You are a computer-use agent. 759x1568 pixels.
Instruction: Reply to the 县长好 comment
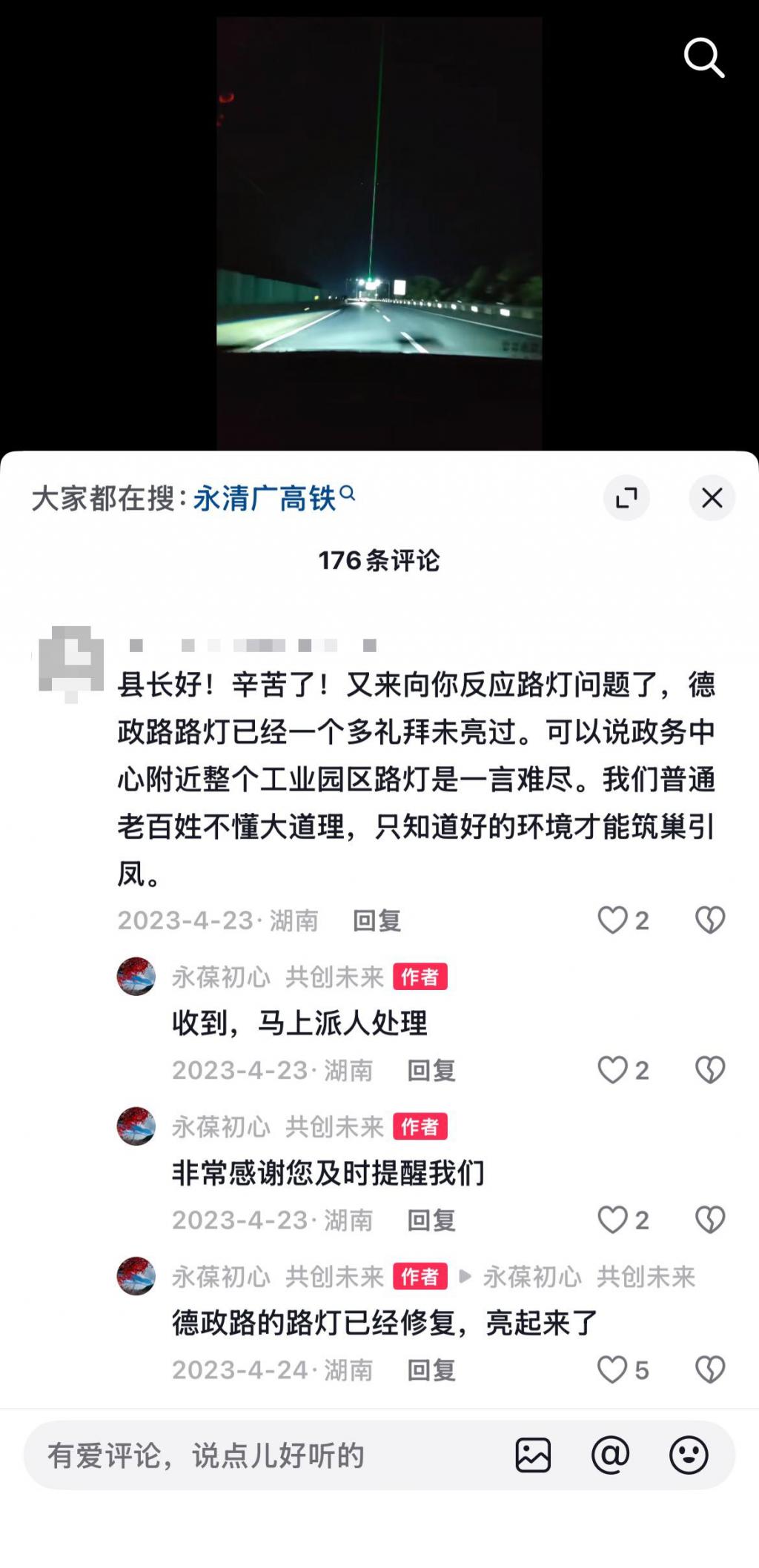click(x=377, y=920)
